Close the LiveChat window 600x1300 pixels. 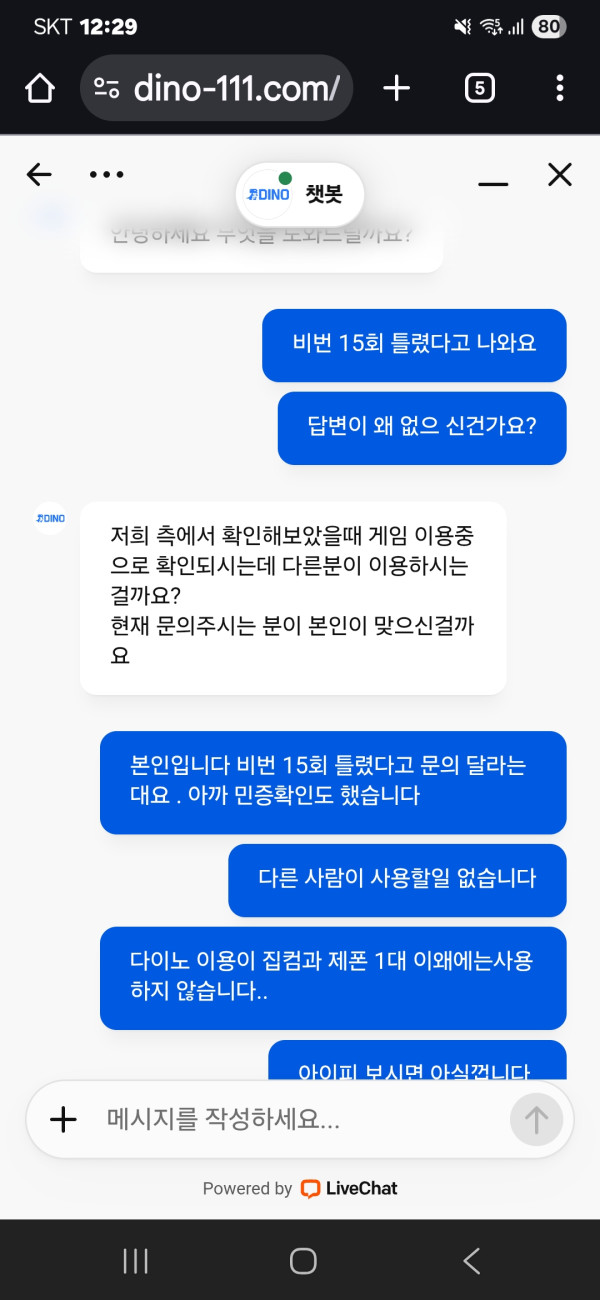559,175
